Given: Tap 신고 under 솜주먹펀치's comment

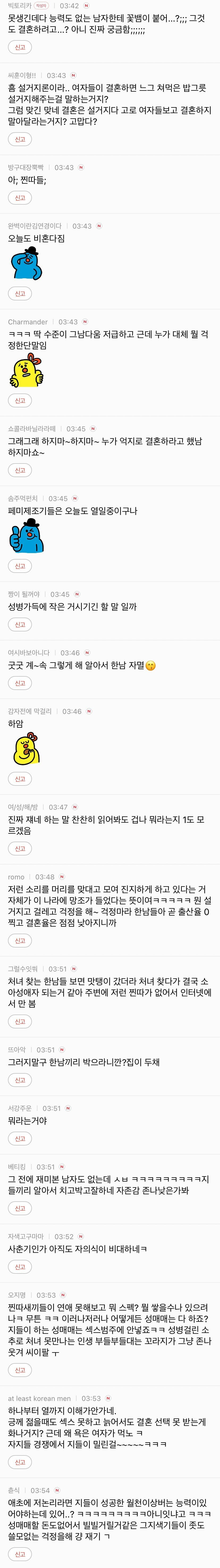Looking at the screenshot, I should [x=20, y=566].
